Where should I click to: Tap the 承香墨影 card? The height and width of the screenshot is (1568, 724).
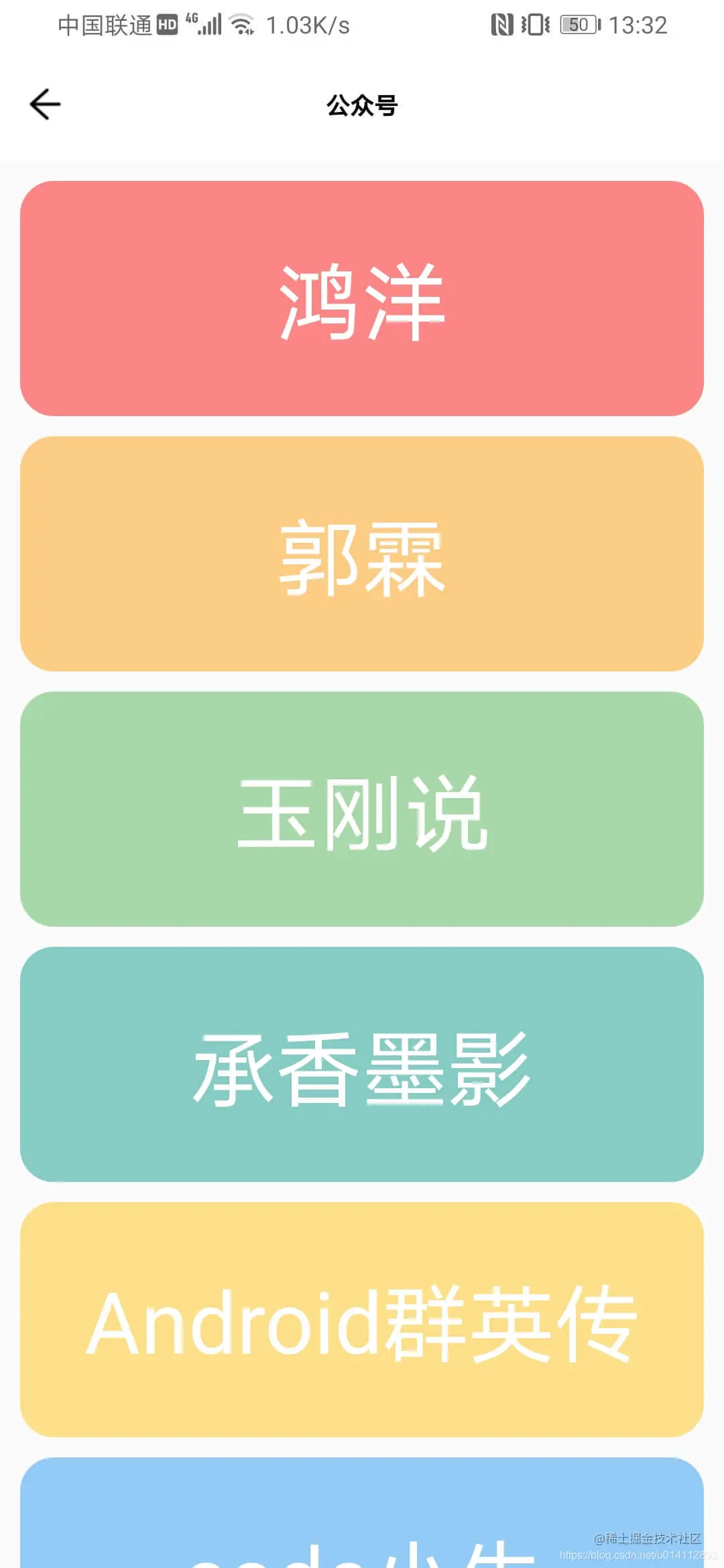point(362,1065)
